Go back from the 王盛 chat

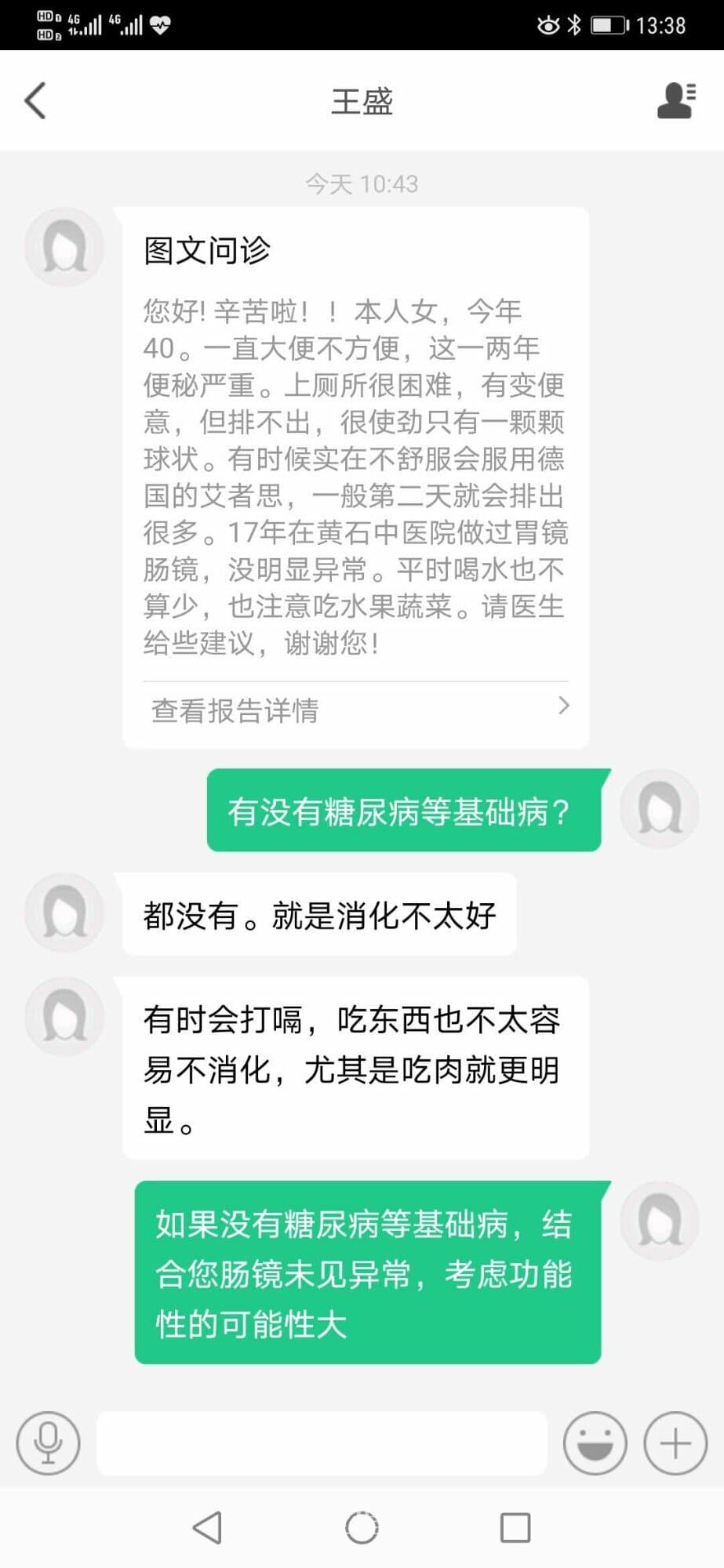click(35, 100)
